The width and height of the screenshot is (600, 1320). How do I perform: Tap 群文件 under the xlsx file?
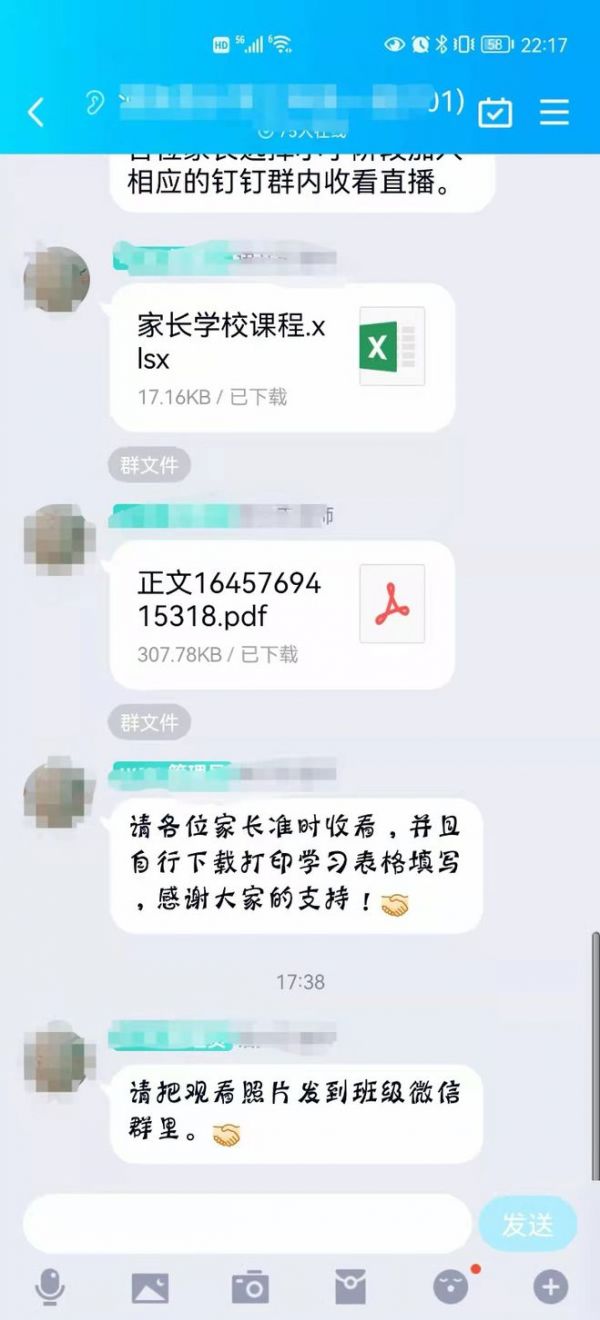[x=149, y=465]
